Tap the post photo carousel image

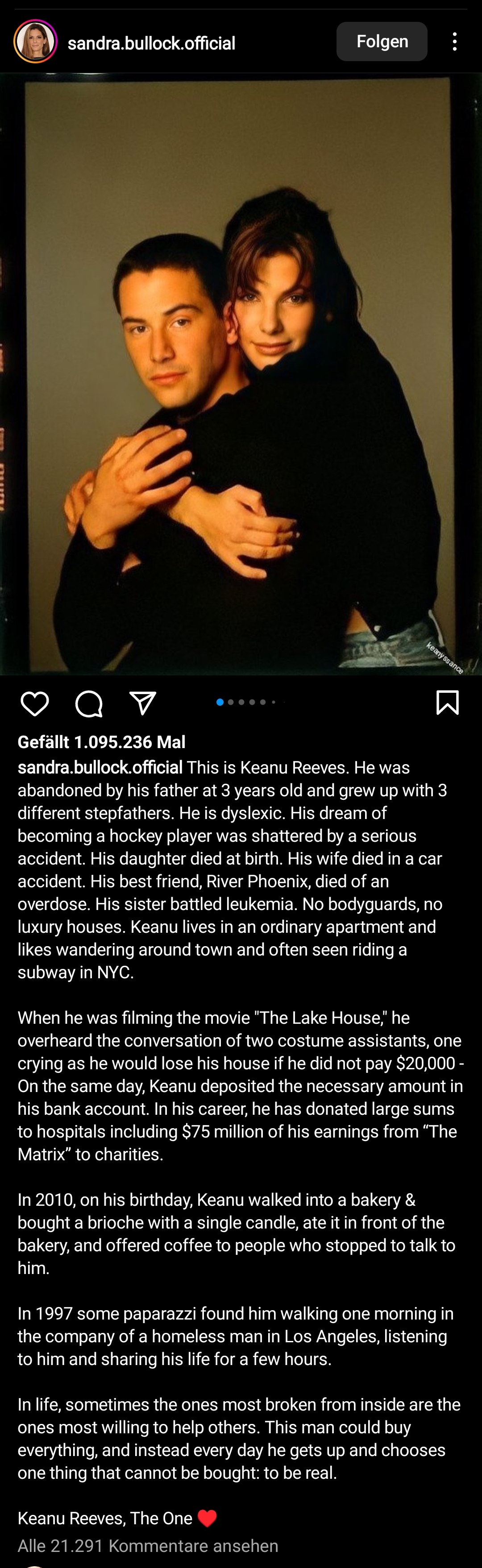tap(241, 374)
